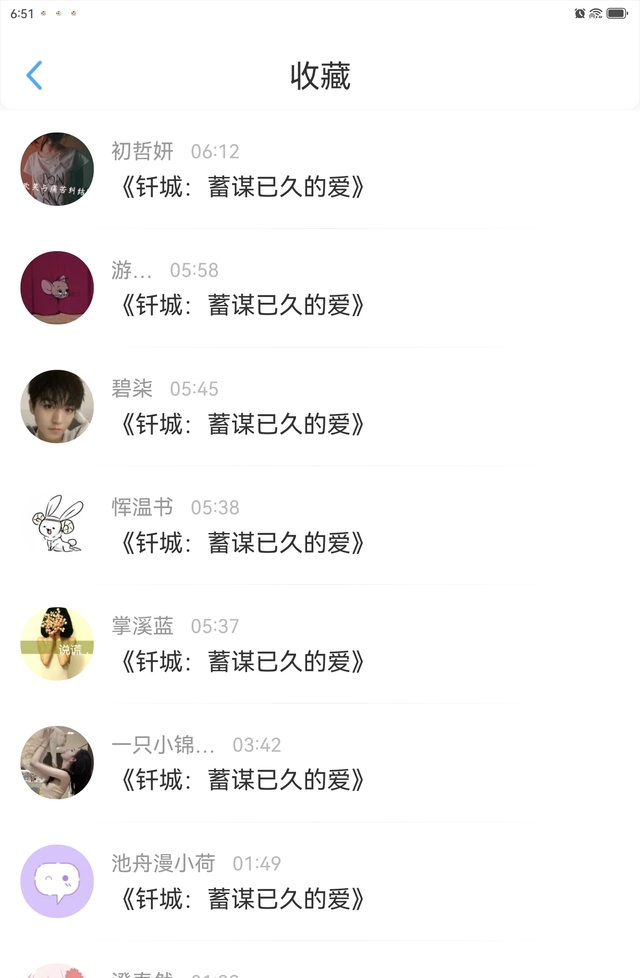The image size is (640, 978).
Task: Open the favorite posted at 05:58
Action: coord(320,288)
